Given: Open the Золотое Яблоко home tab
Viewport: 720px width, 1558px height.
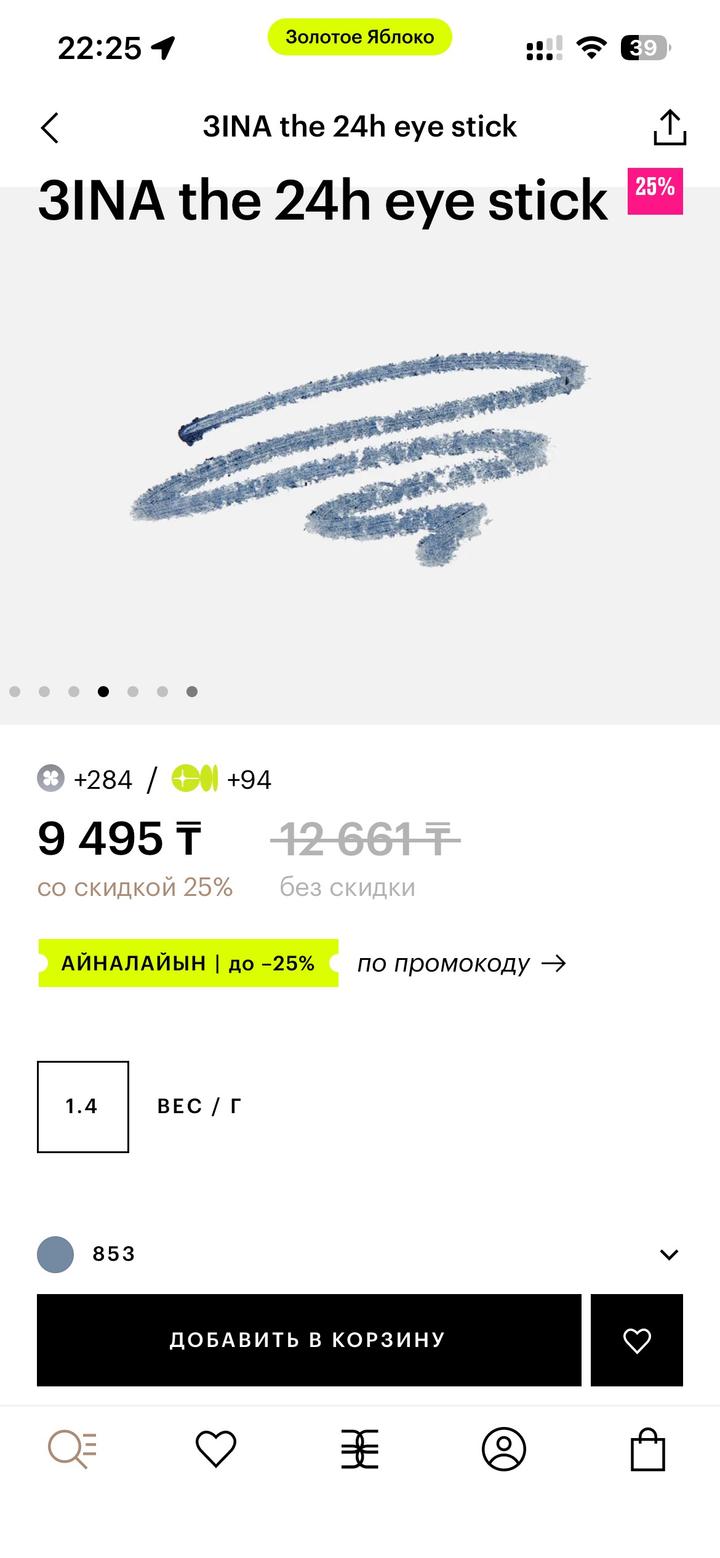Looking at the screenshot, I should (360, 1449).
